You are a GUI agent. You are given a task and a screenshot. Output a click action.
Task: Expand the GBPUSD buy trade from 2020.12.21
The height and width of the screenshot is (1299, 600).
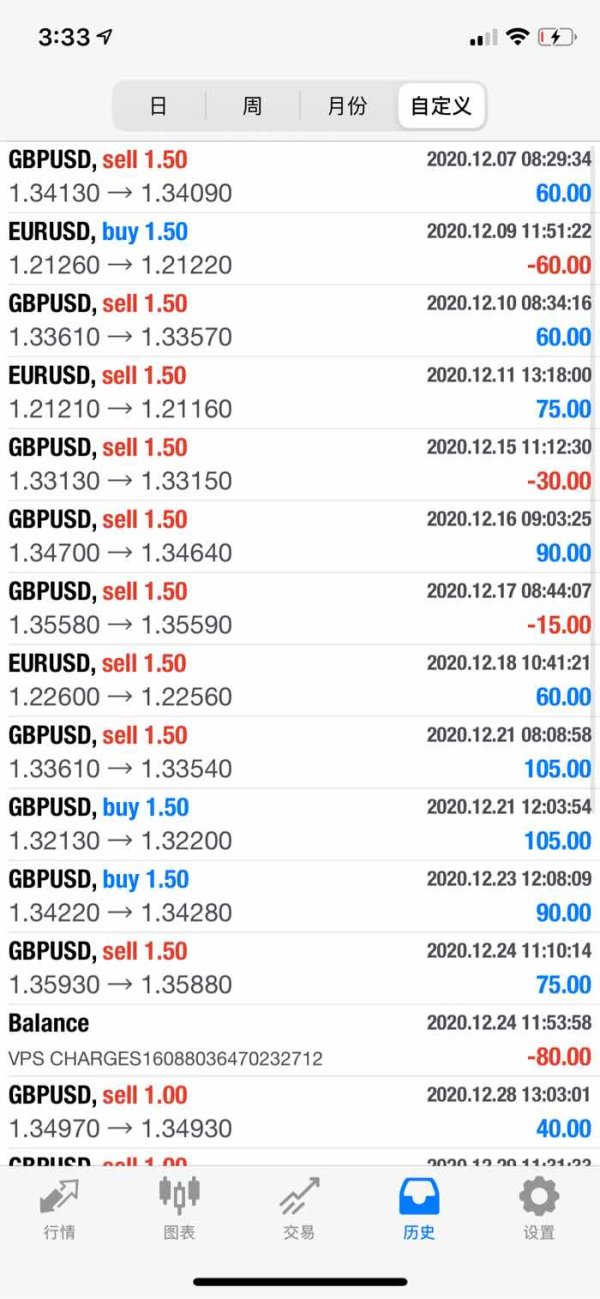[x=300, y=824]
